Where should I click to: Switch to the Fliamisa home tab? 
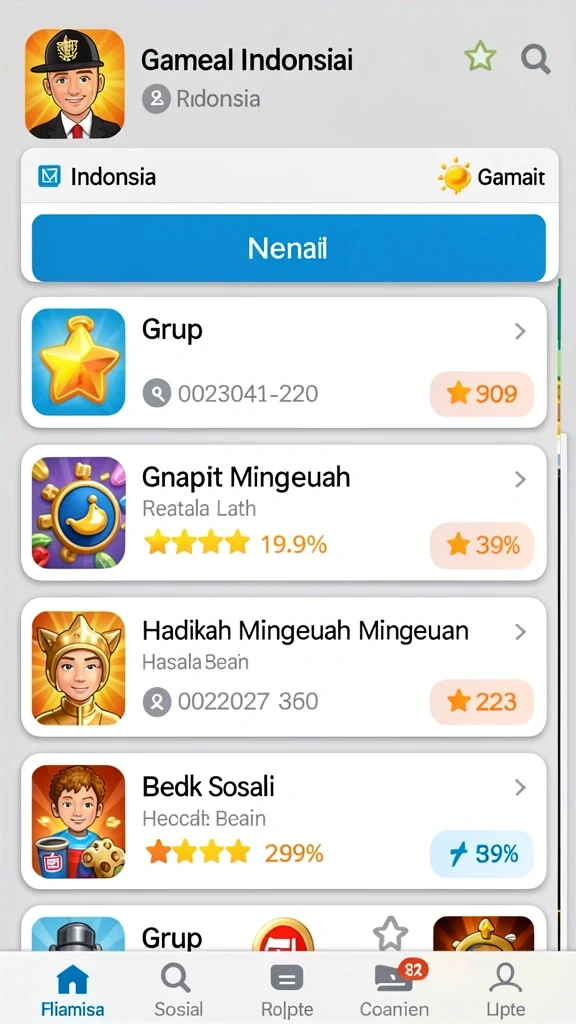[72, 989]
